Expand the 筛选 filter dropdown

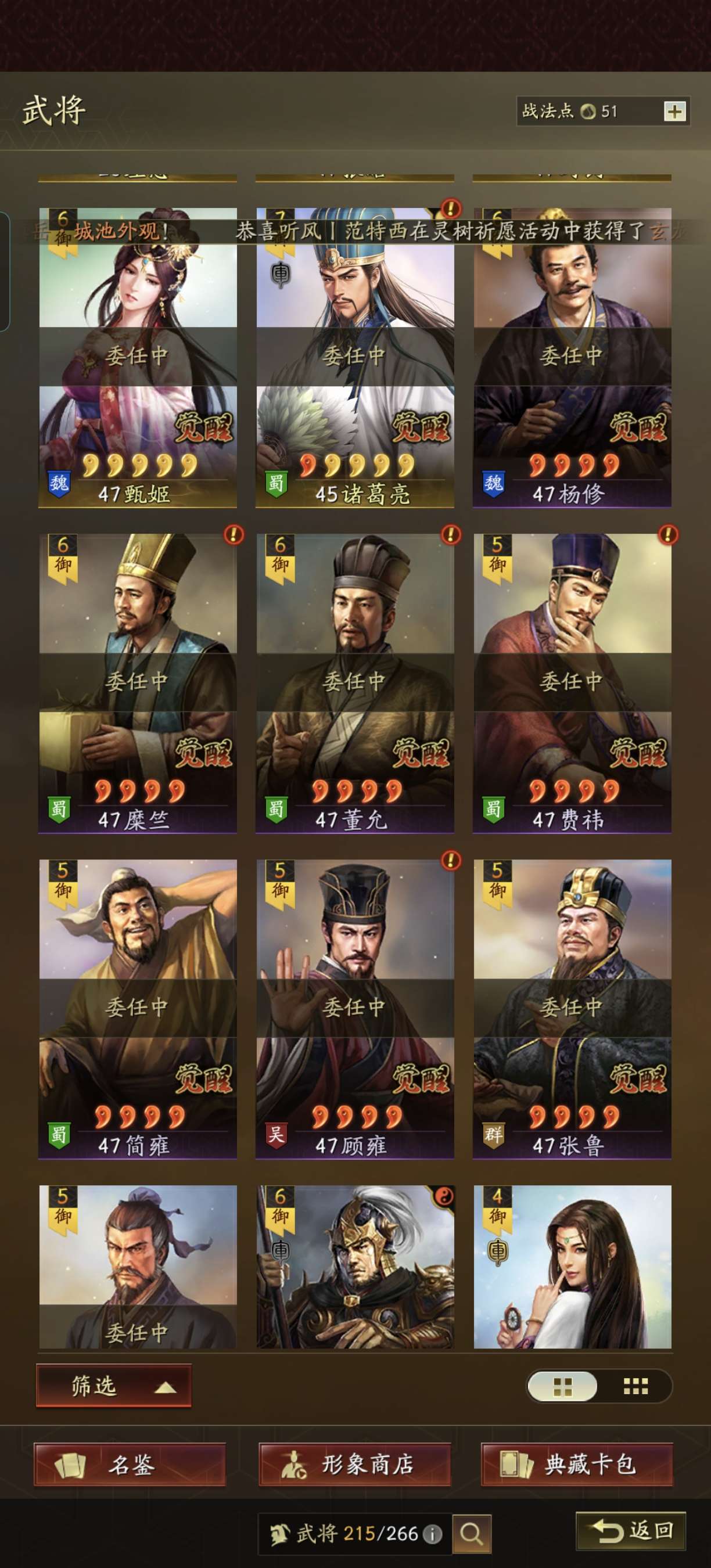(x=114, y=1386)
